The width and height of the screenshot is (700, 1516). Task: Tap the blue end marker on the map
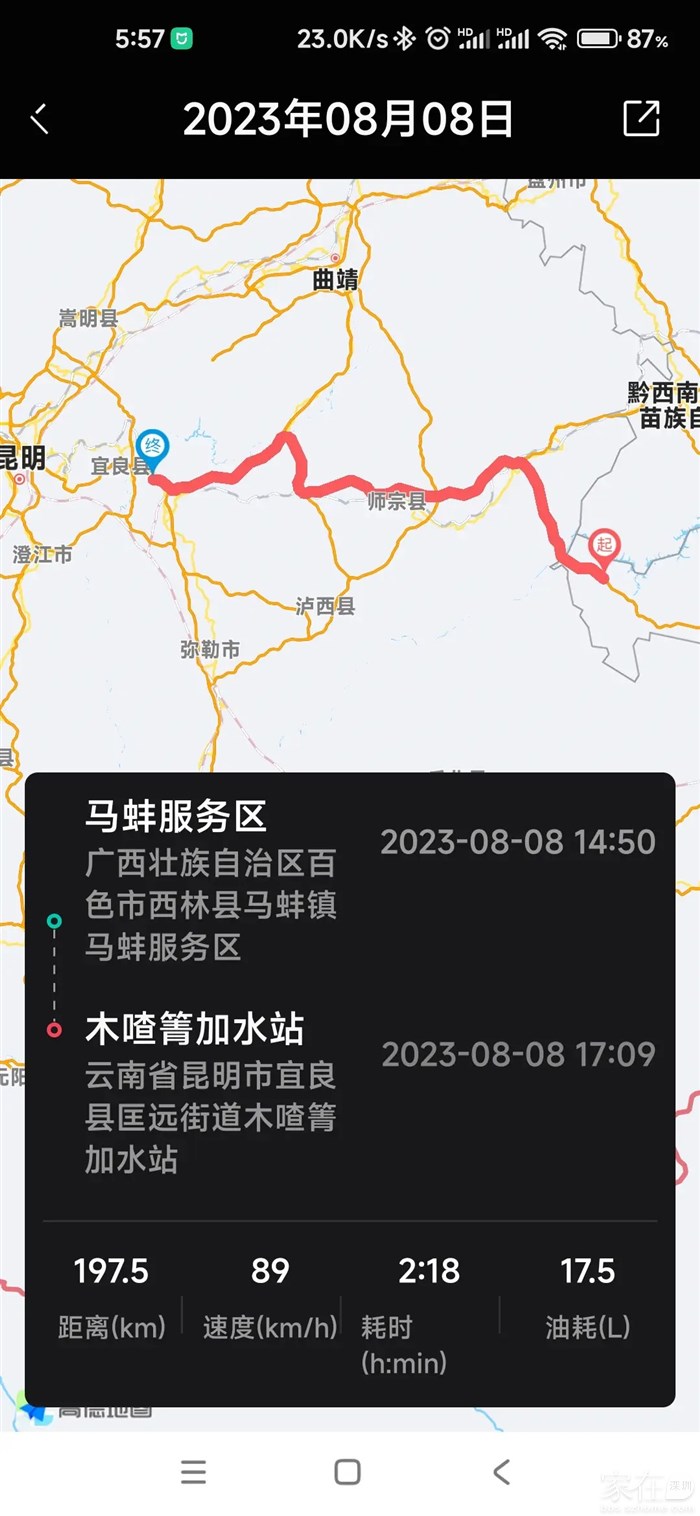point(152,447)
